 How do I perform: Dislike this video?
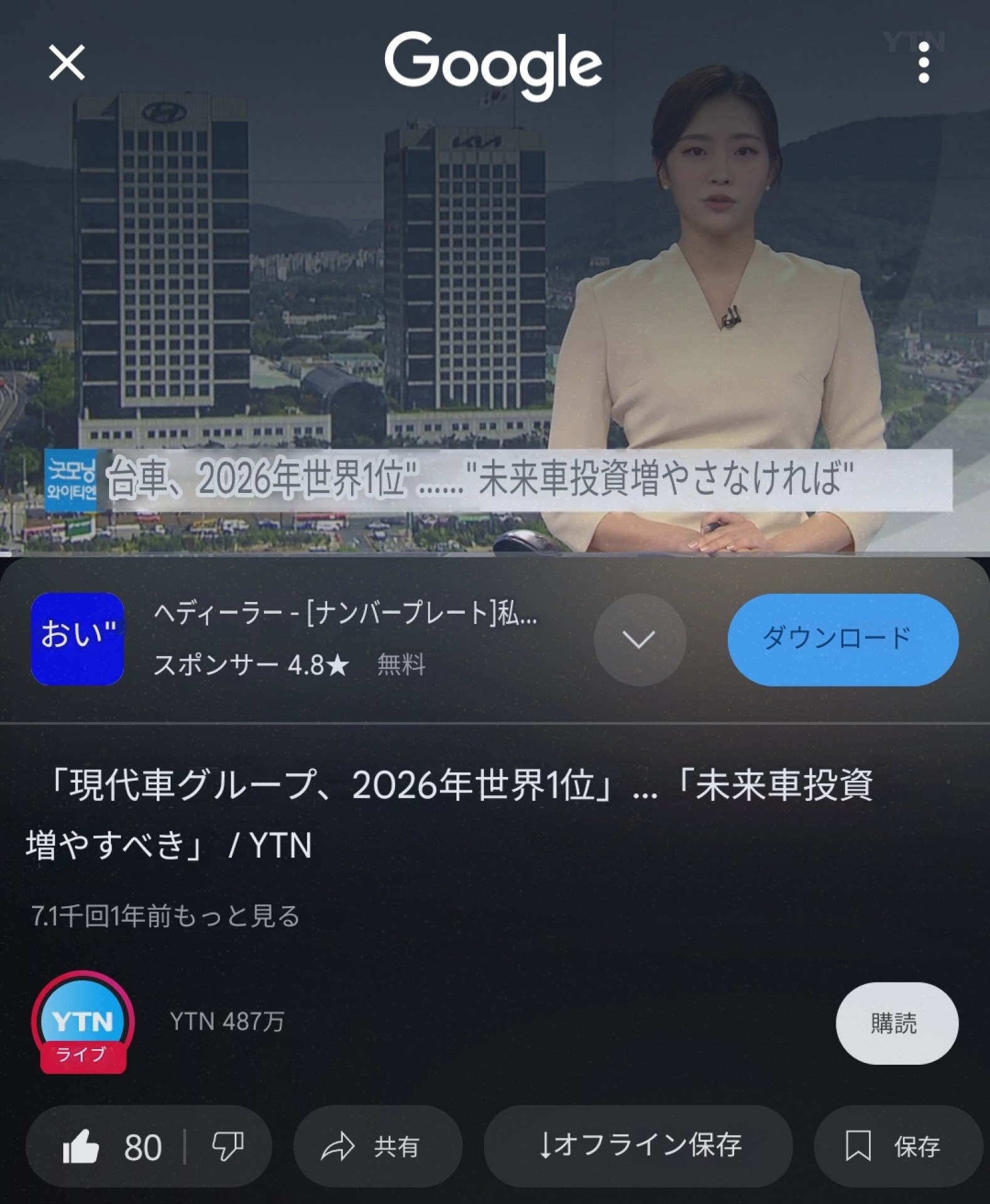228,1147
